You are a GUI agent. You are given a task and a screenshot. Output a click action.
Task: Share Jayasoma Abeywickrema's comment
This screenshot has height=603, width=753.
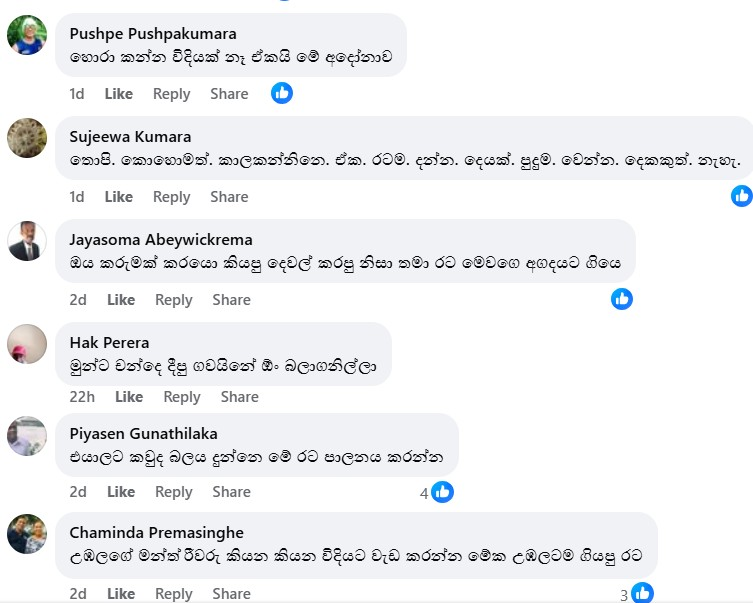click(231, 300)
